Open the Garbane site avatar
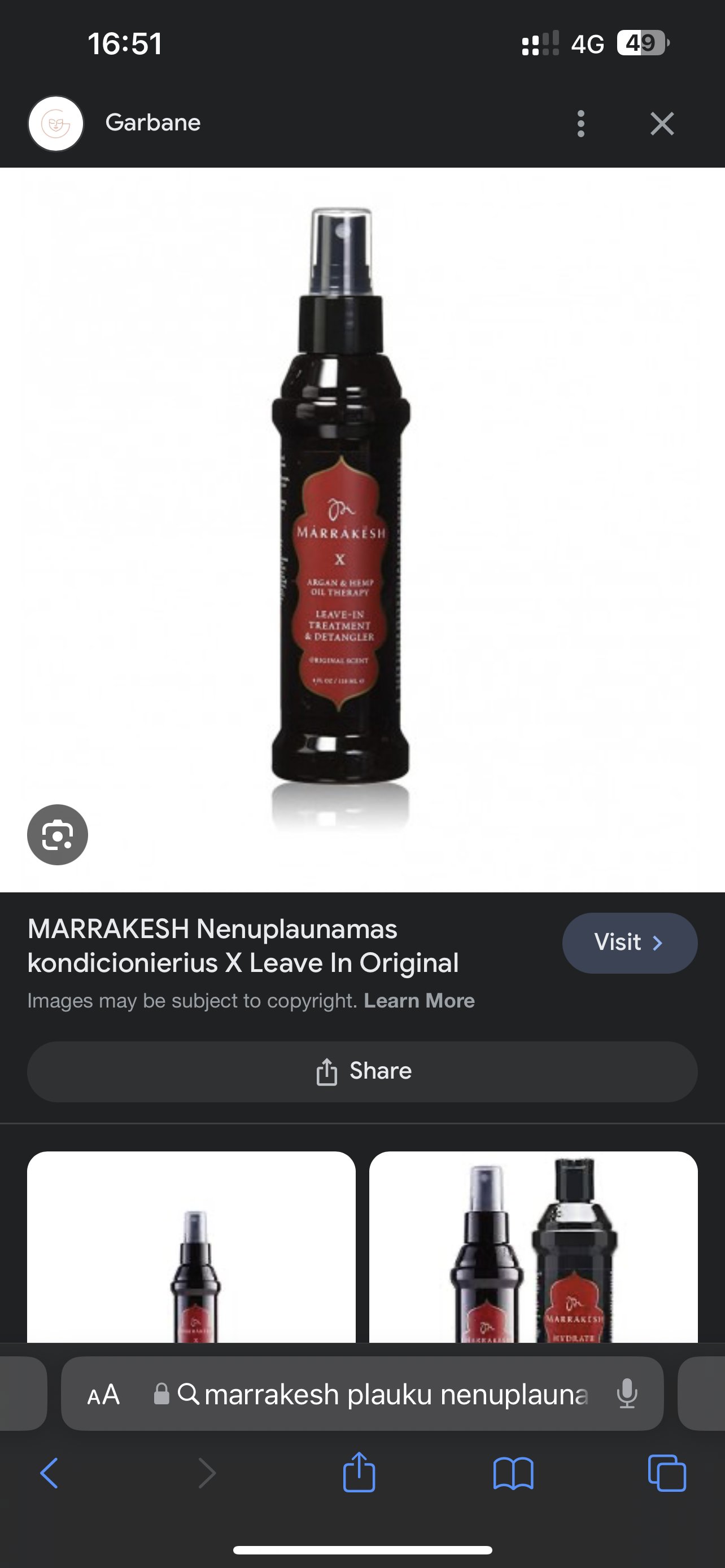Screen dimensions: 725x1568 pyautogui.click(x=56, y=124)
